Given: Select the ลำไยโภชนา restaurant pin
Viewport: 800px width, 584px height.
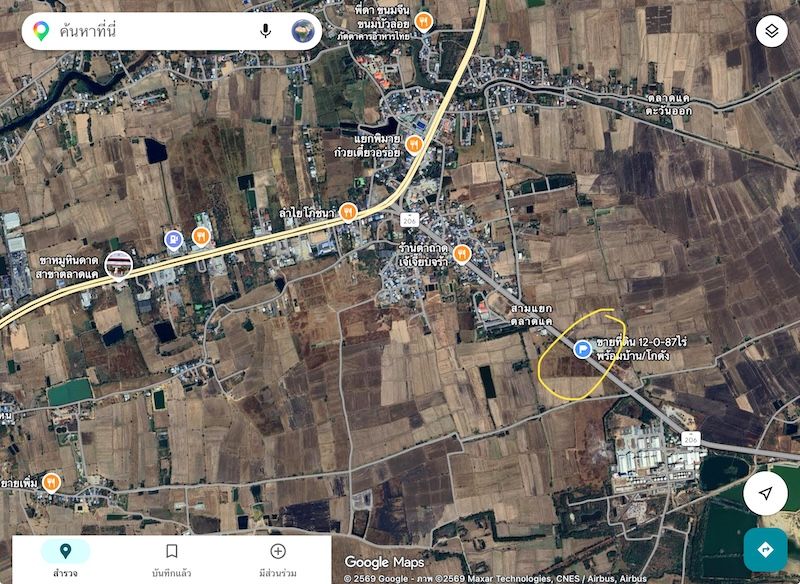Looking at the screenshot, I should pyautogui.click(x=348, y=212).
